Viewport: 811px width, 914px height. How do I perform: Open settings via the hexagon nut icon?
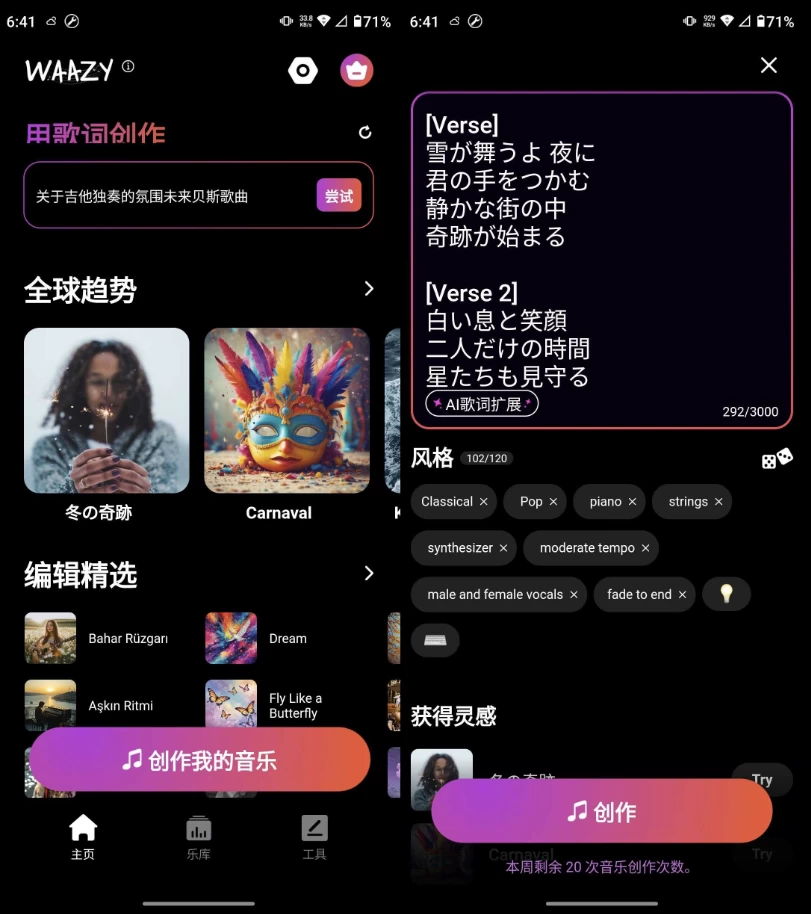pos(303,70)
